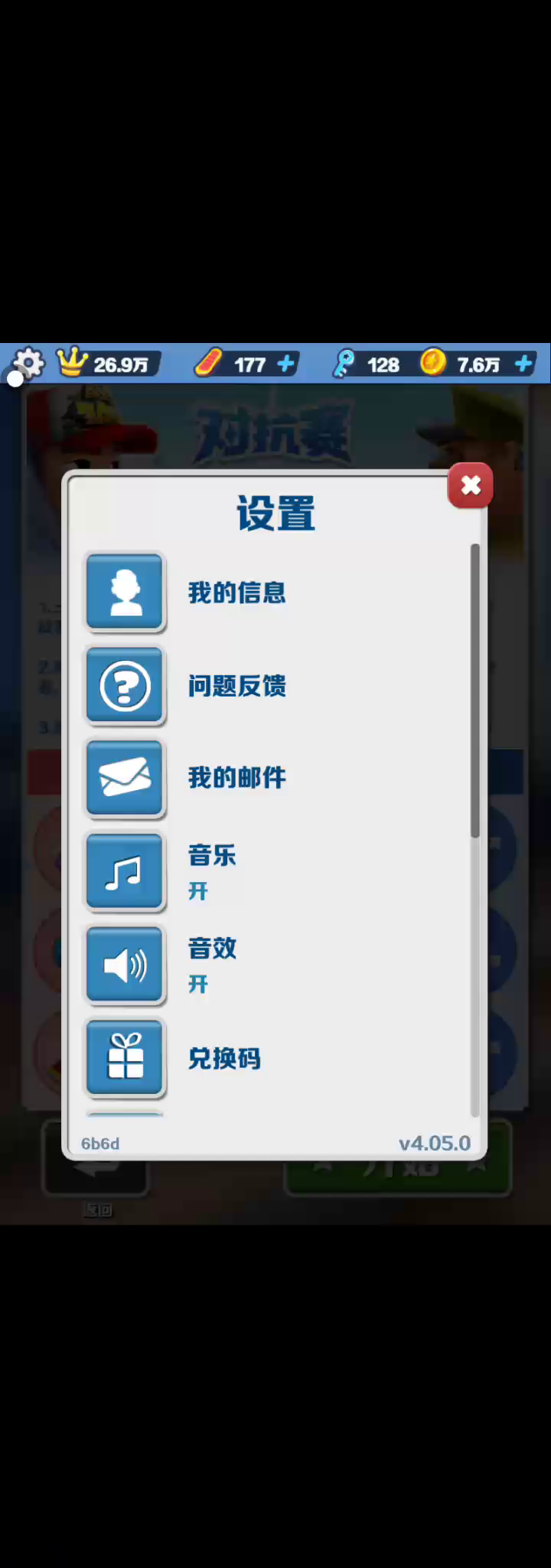Toggle 音乐 music setting
Screen dimensions: 551x1568
(x=126, y=871)
